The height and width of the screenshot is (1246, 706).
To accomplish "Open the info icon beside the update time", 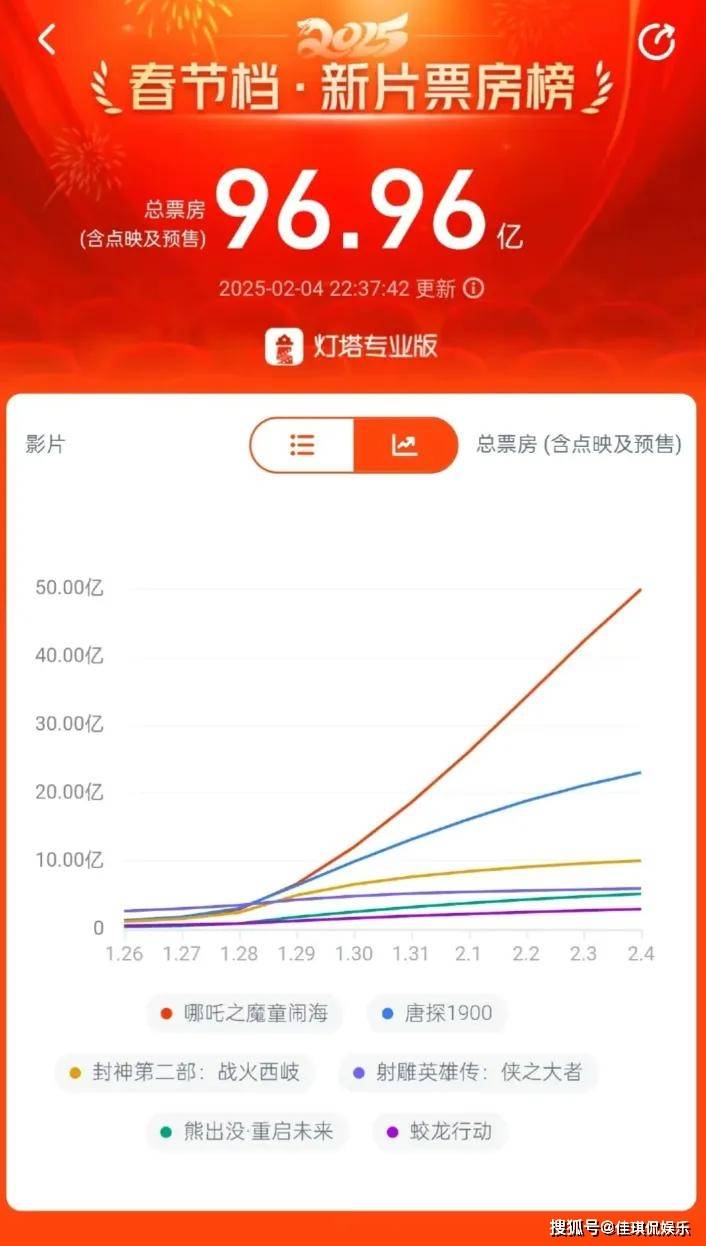I will [x=474, y=288].
